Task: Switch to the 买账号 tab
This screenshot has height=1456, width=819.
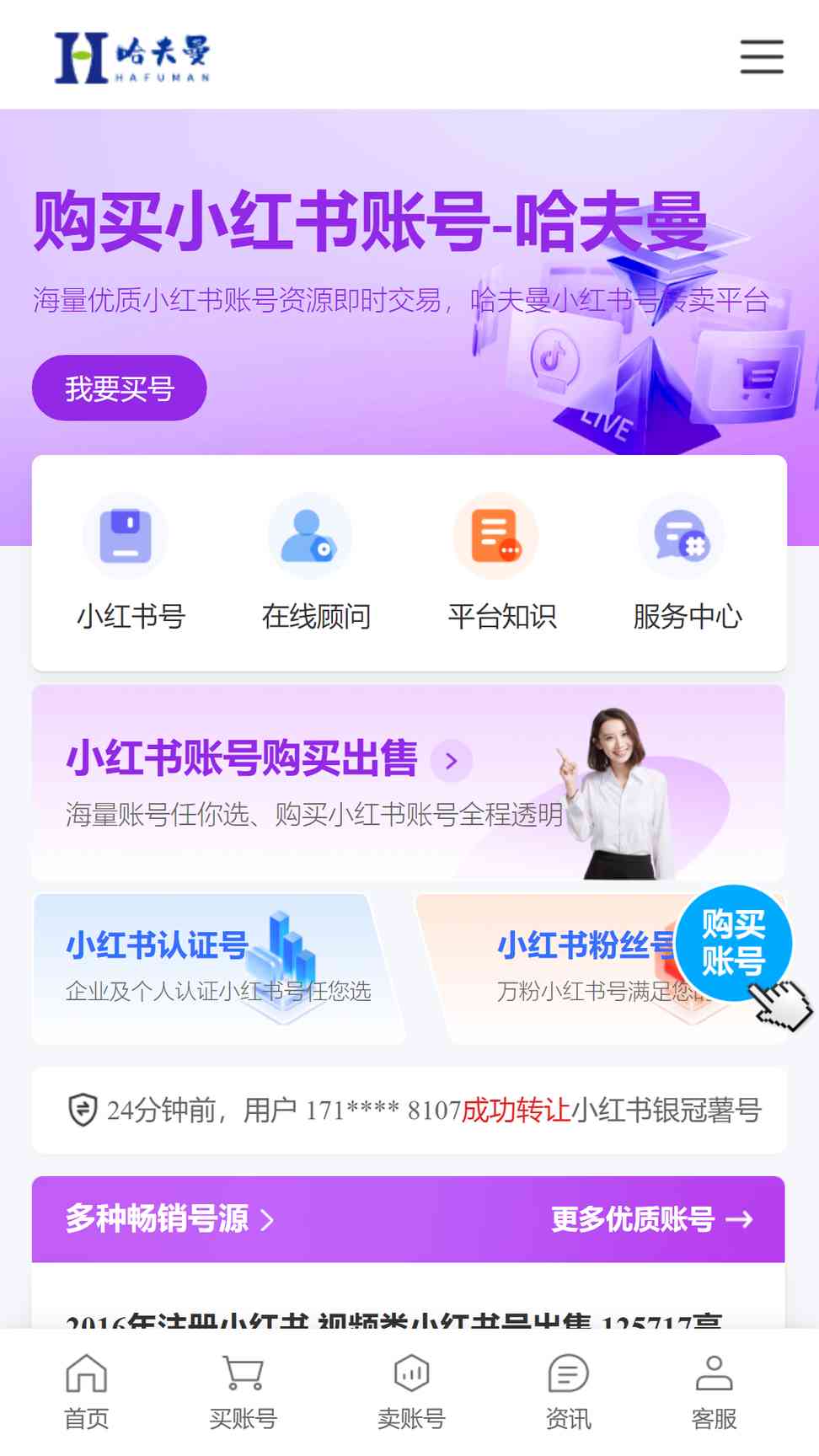Action: coord(244,1392)
